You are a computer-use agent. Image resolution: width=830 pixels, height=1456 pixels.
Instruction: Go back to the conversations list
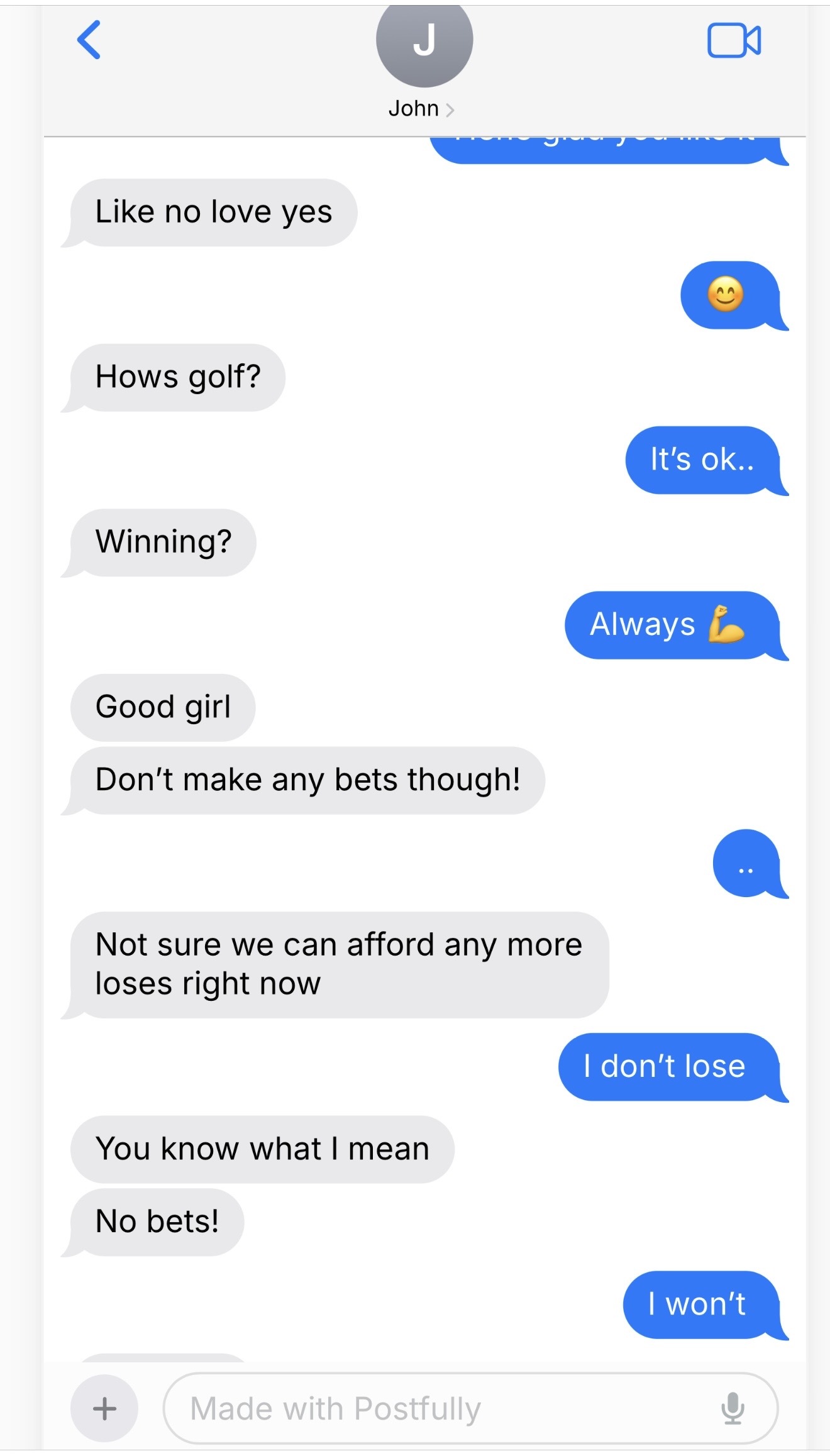click(89, 40)
